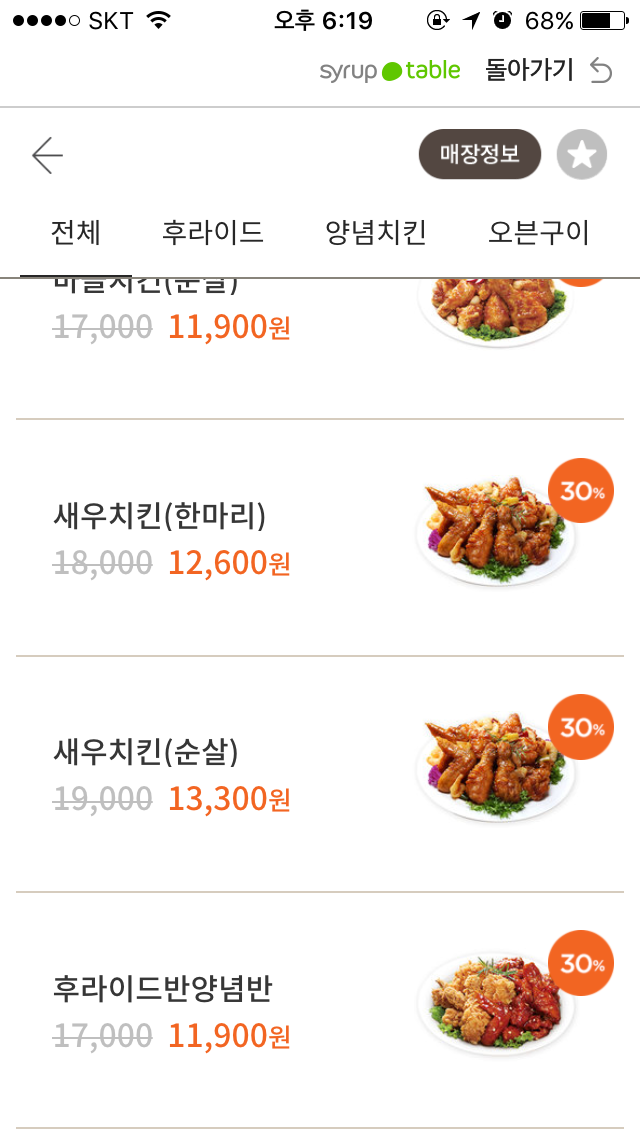Image resolution: width=640 pixels, height=1136 pixels.
Task: Switch to the 후라이드 tab
Action: (212, 233)
